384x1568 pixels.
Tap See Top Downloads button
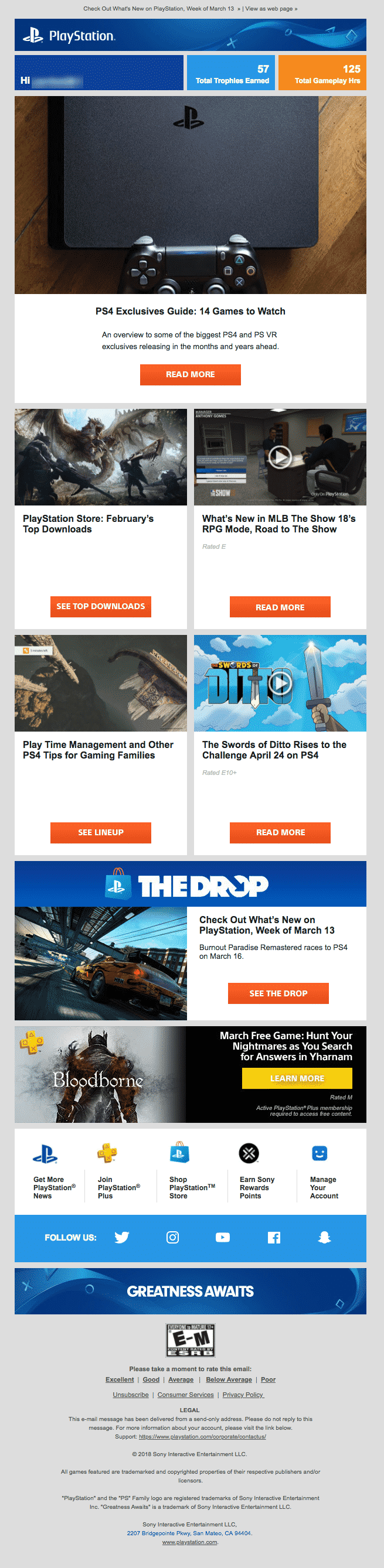[101, 606]
